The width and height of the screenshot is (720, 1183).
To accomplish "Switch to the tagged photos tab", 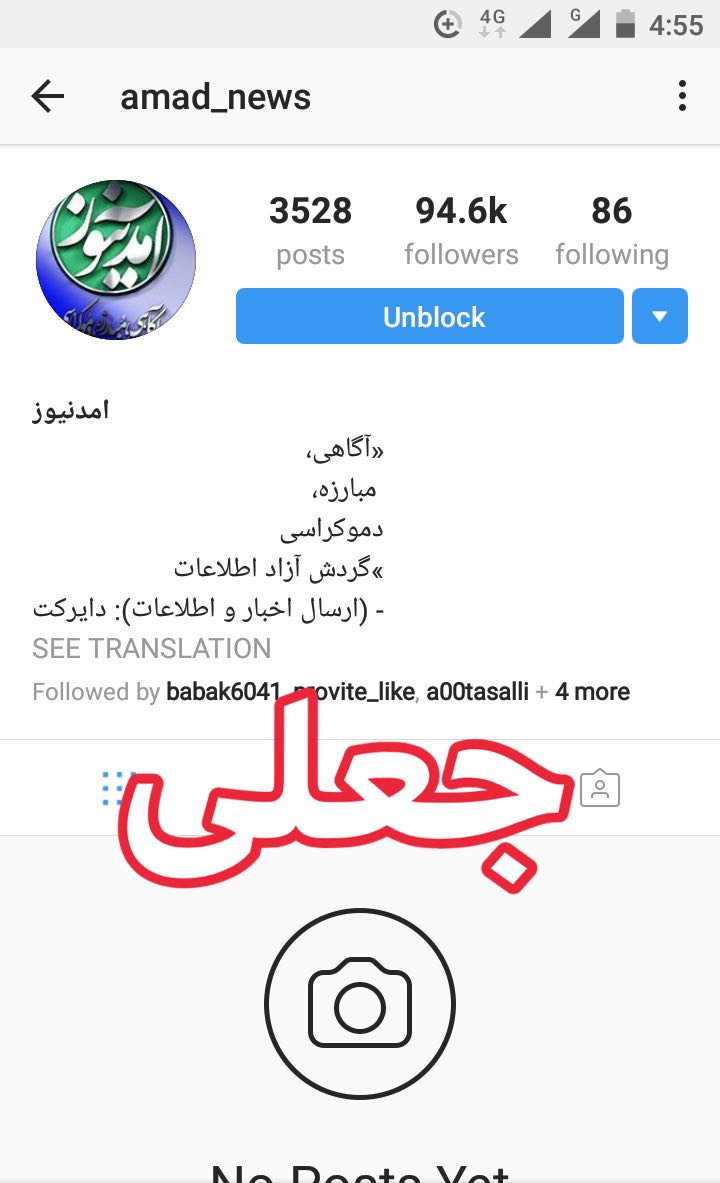I will tap(600, 788).
